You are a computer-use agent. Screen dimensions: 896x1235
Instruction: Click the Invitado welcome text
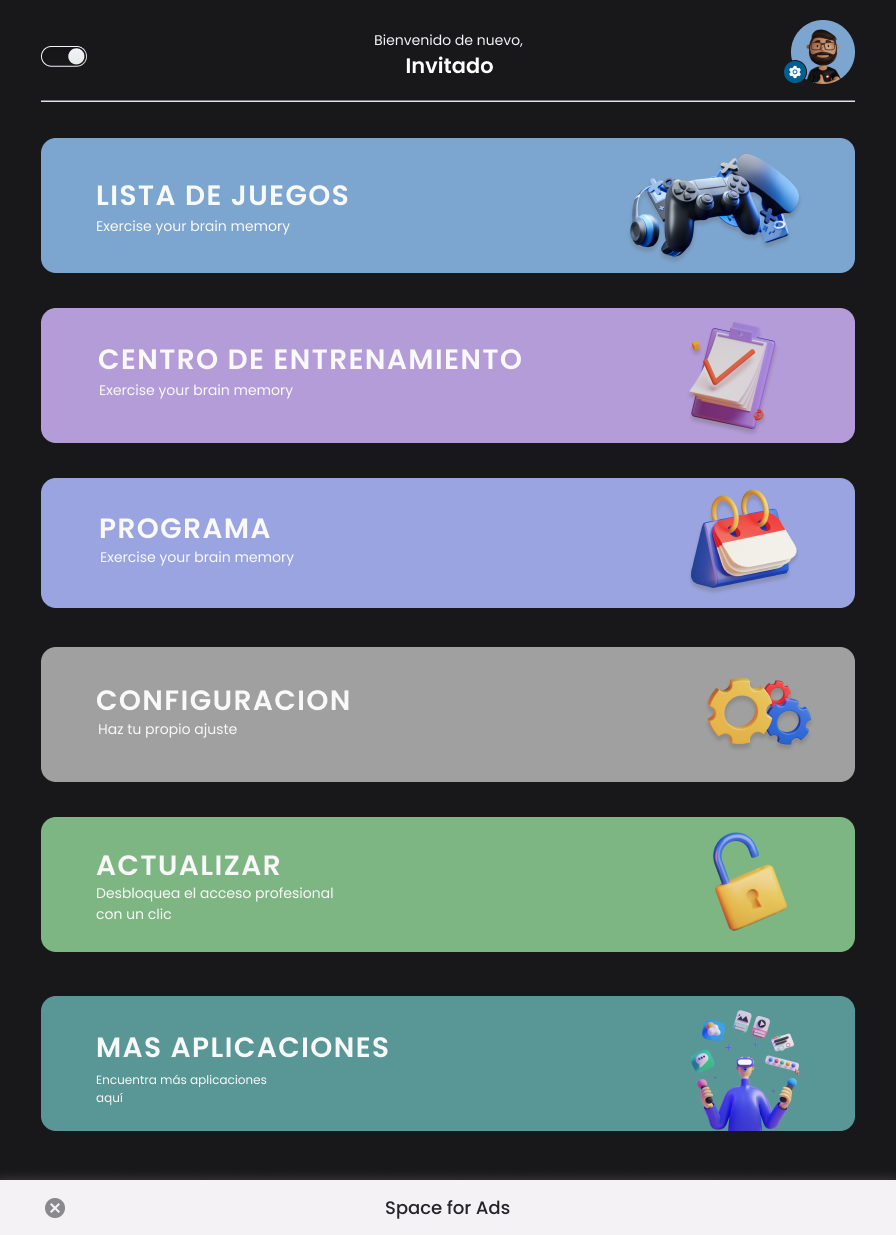coord(447,66)
